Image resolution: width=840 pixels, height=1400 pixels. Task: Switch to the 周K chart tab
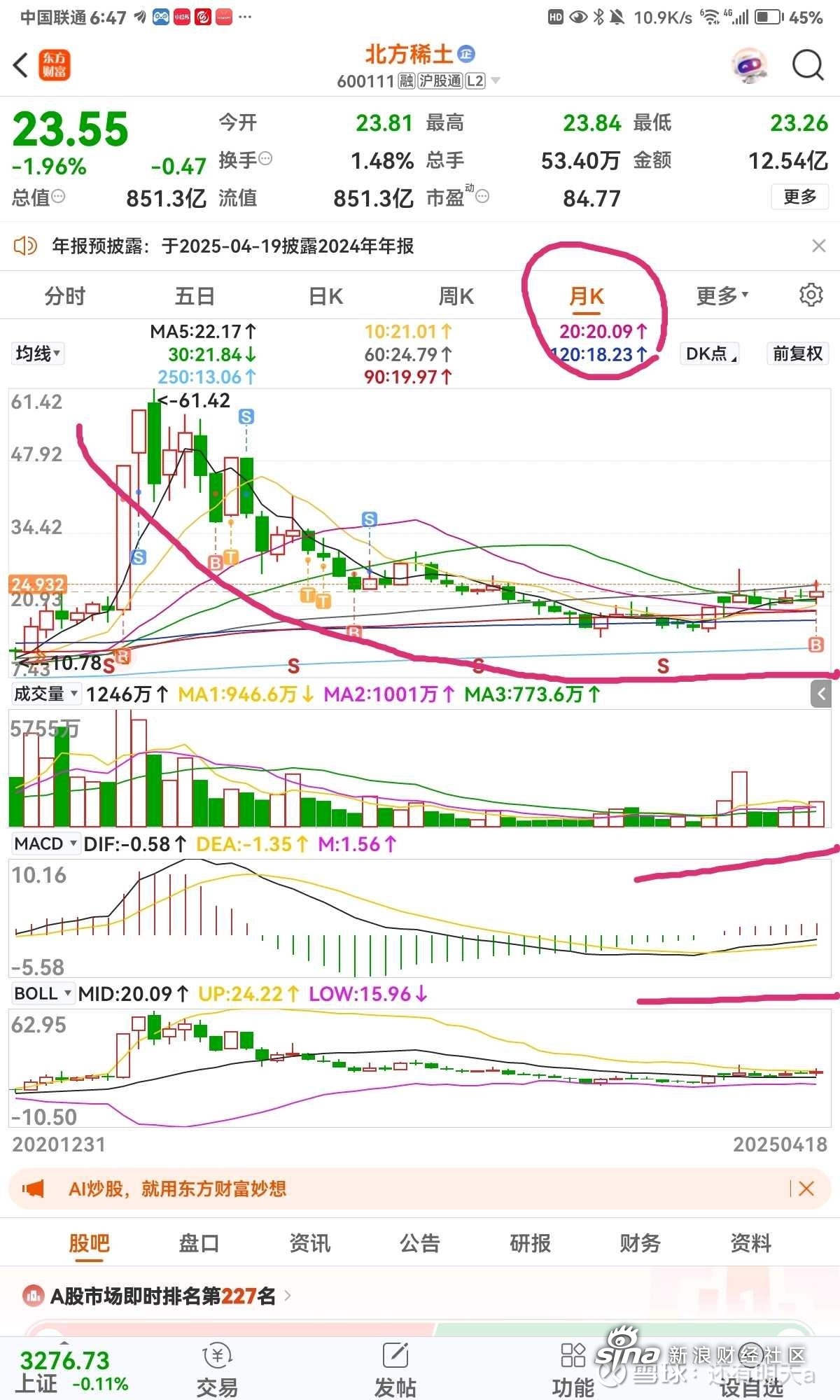click(x=456, y=296)
